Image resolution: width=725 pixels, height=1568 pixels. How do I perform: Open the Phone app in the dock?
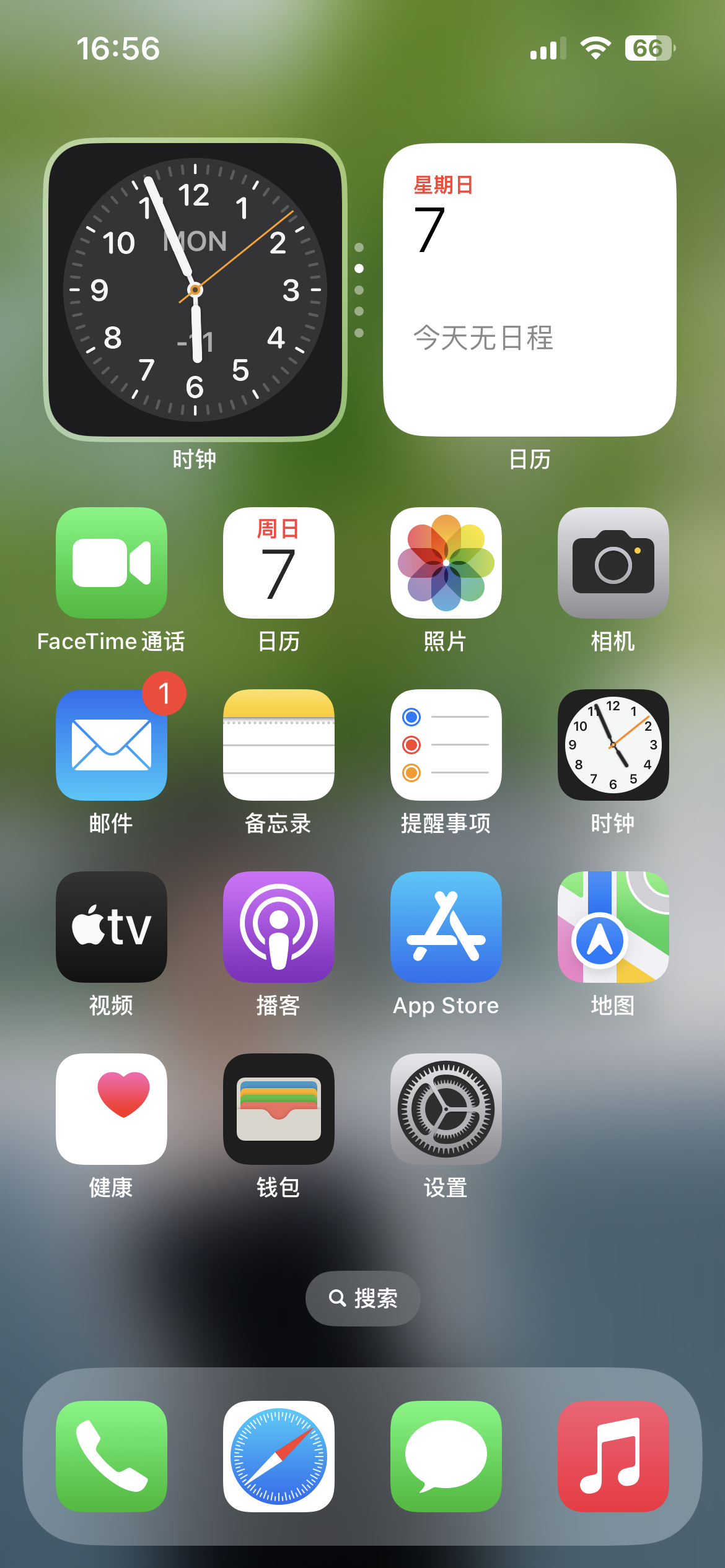[112, 1456]
